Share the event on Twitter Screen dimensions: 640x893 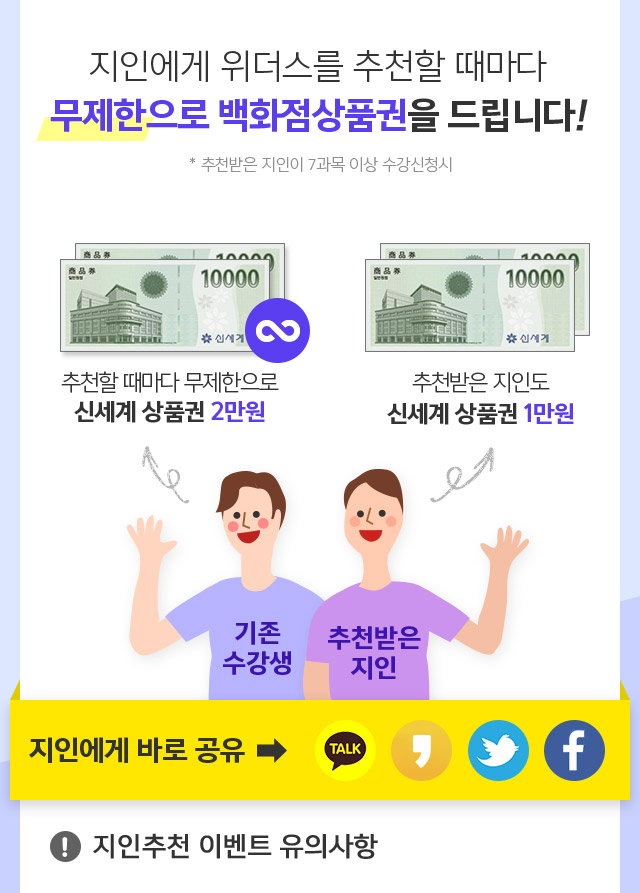[x=498, y=750]
